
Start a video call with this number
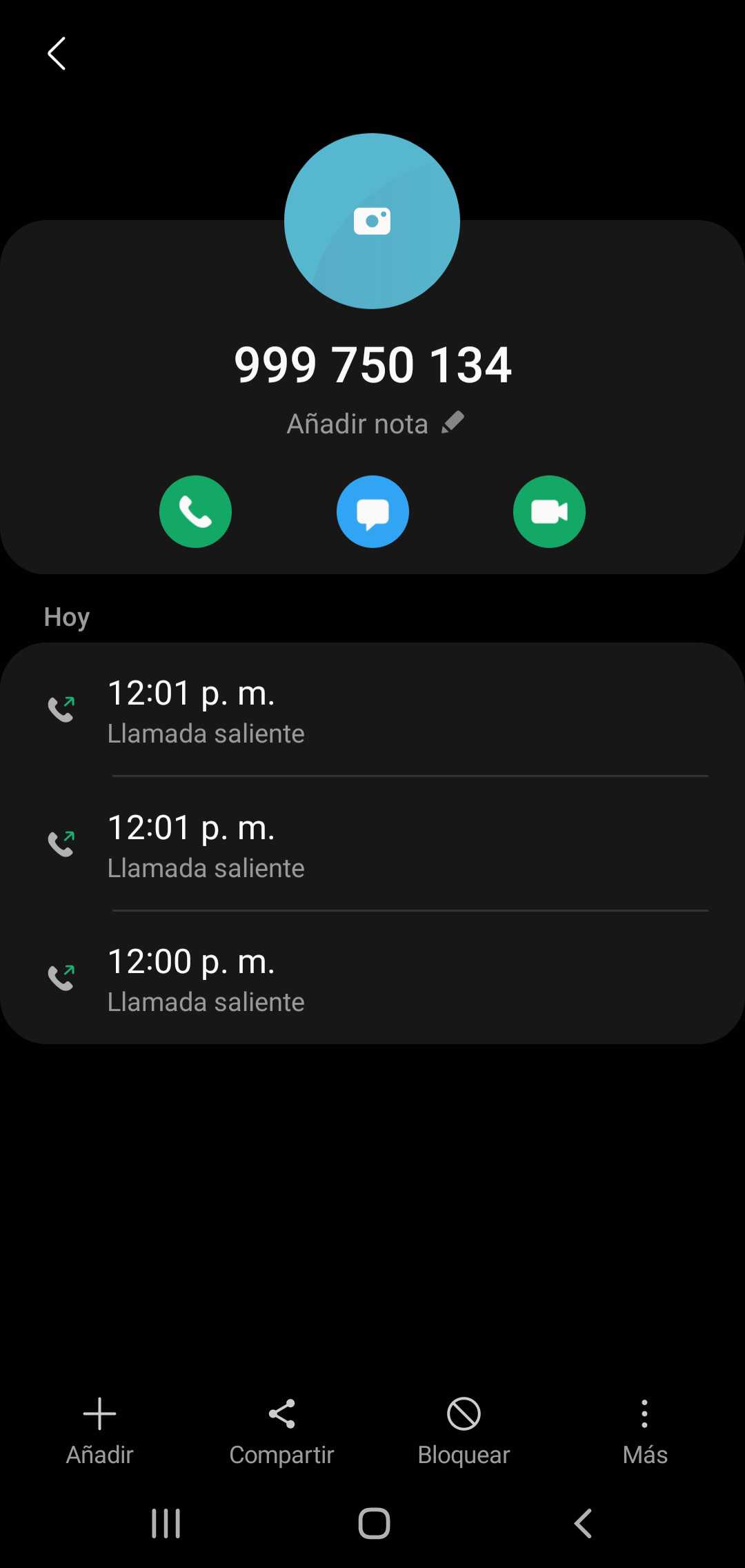(x=549, y=511)
